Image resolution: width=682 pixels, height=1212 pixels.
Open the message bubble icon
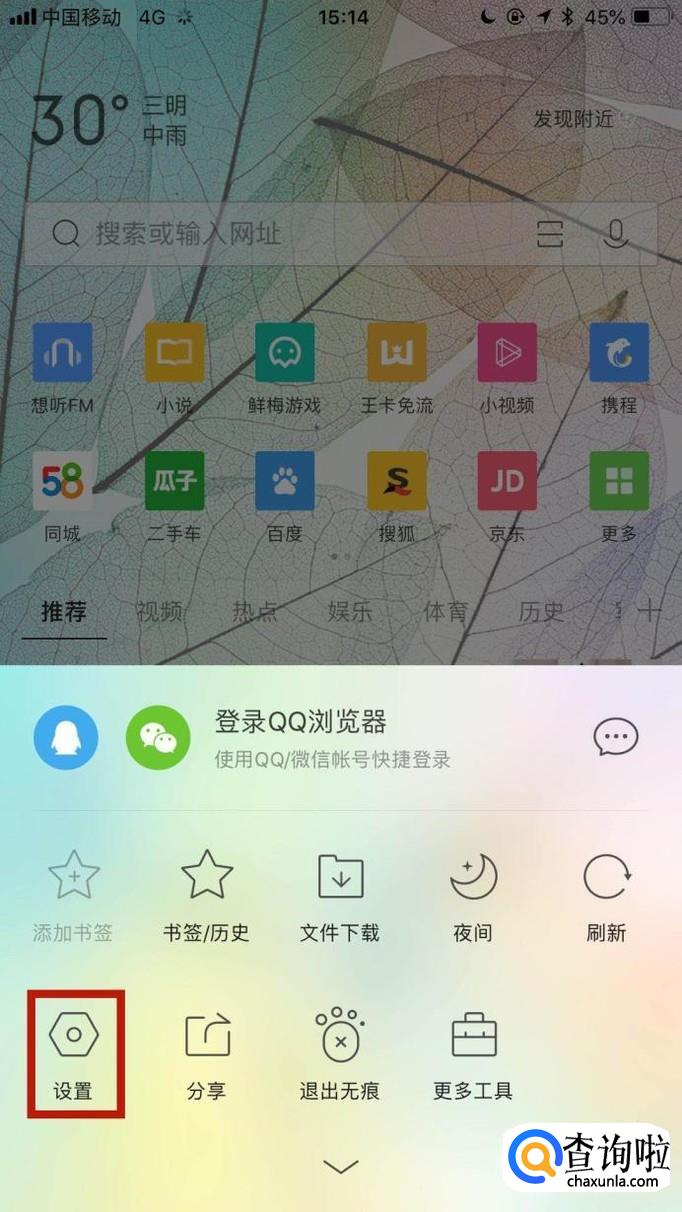(615, 738)
